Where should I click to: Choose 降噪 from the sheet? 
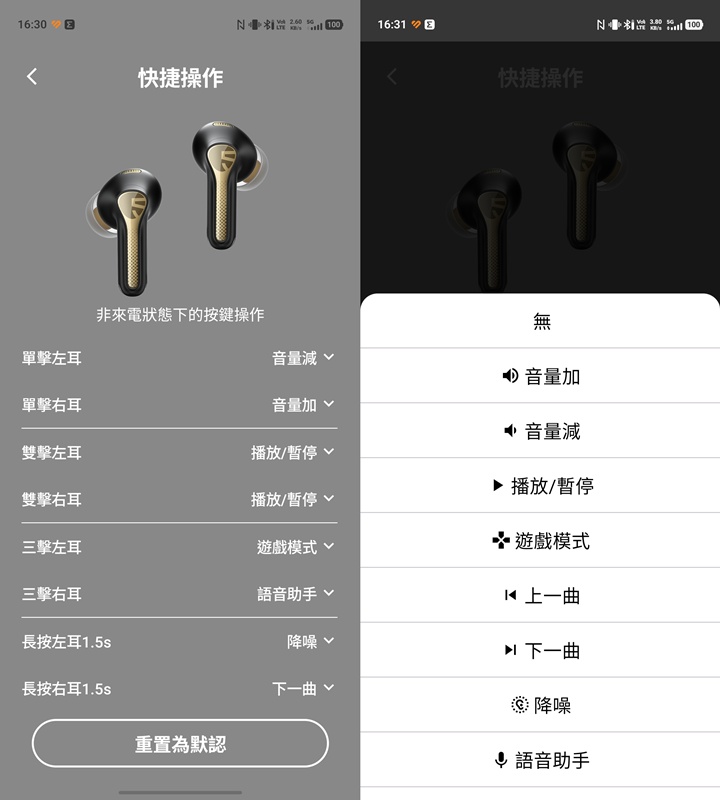(541, 705)
